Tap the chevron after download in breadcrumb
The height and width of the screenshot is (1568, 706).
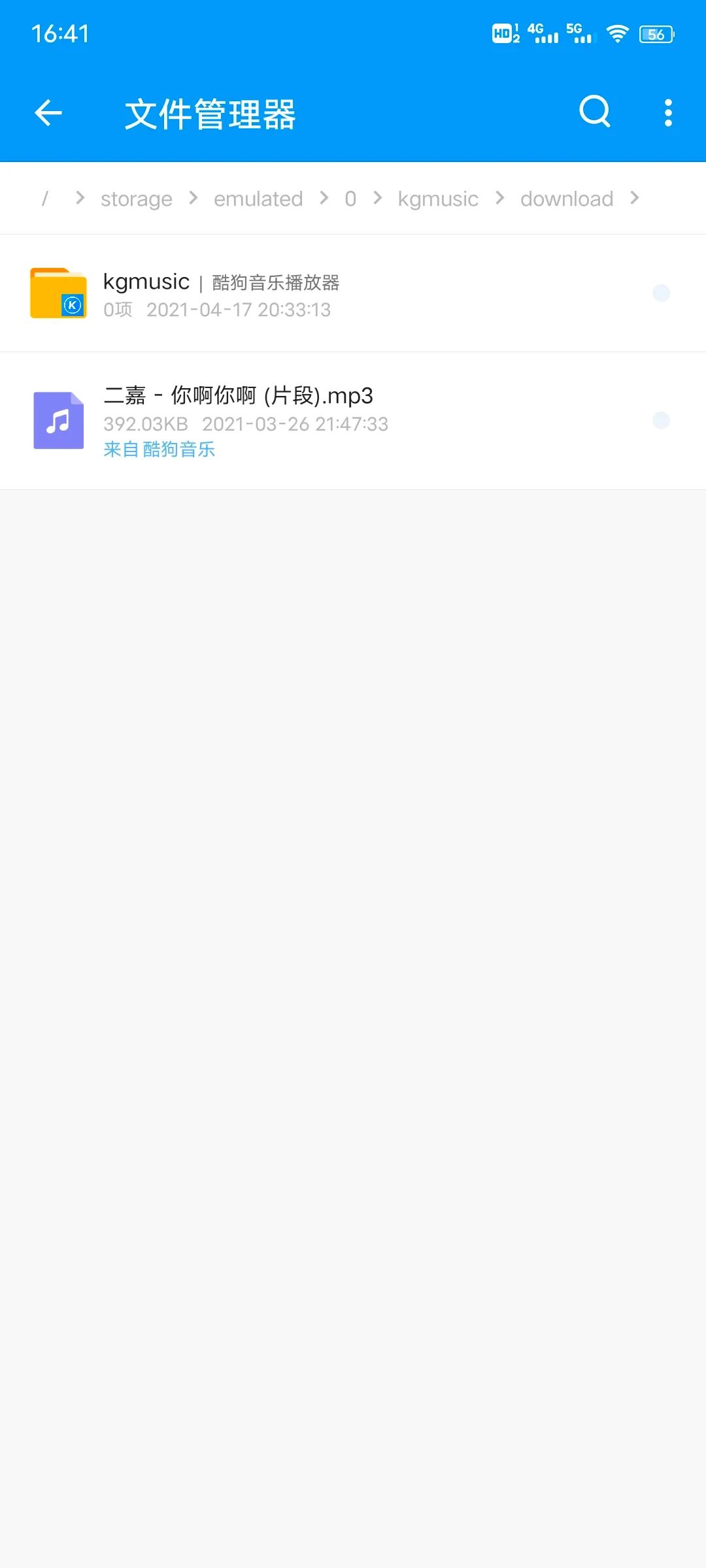633,199
